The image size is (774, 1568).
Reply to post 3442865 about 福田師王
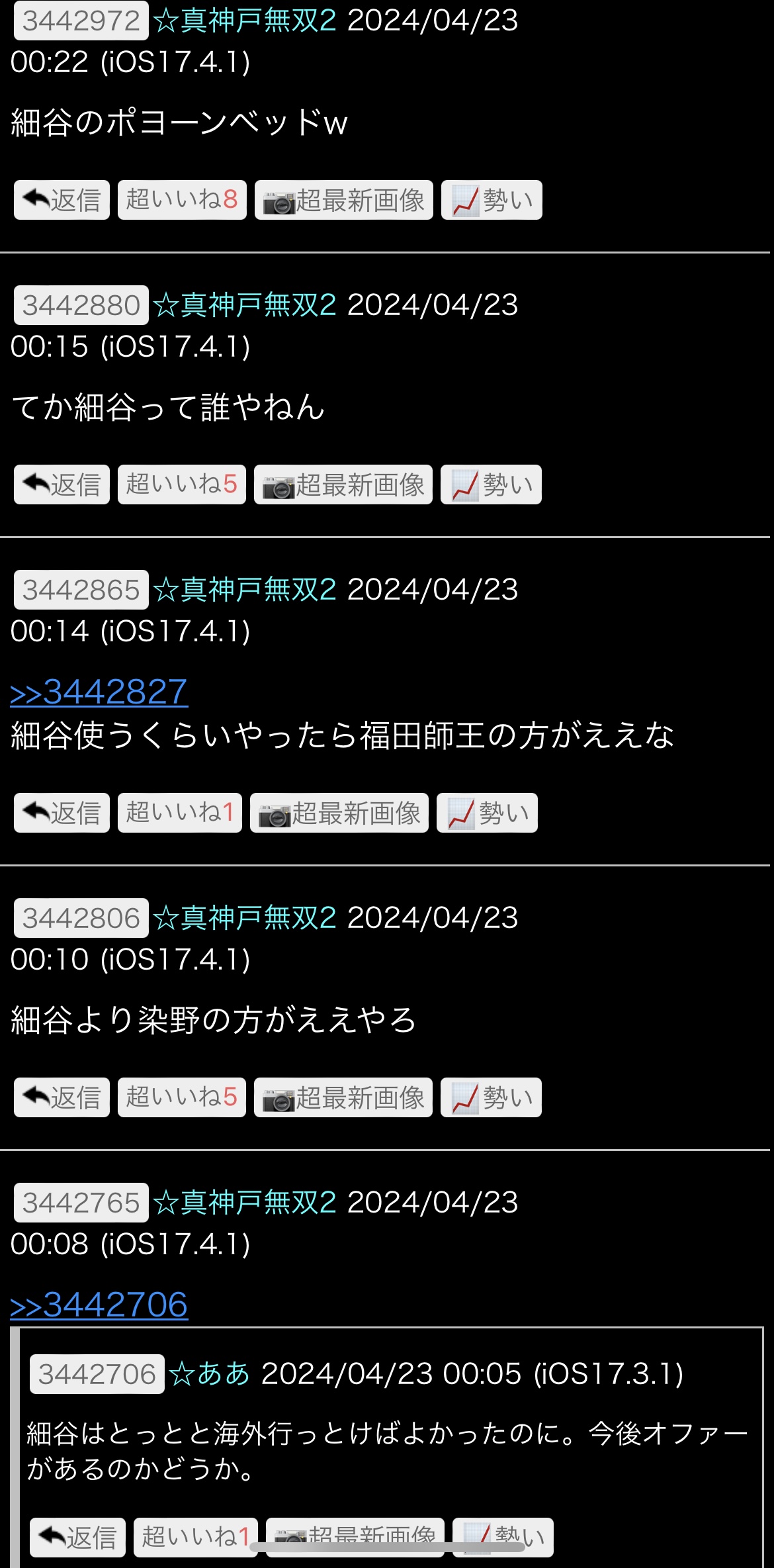tap(62, 813)
